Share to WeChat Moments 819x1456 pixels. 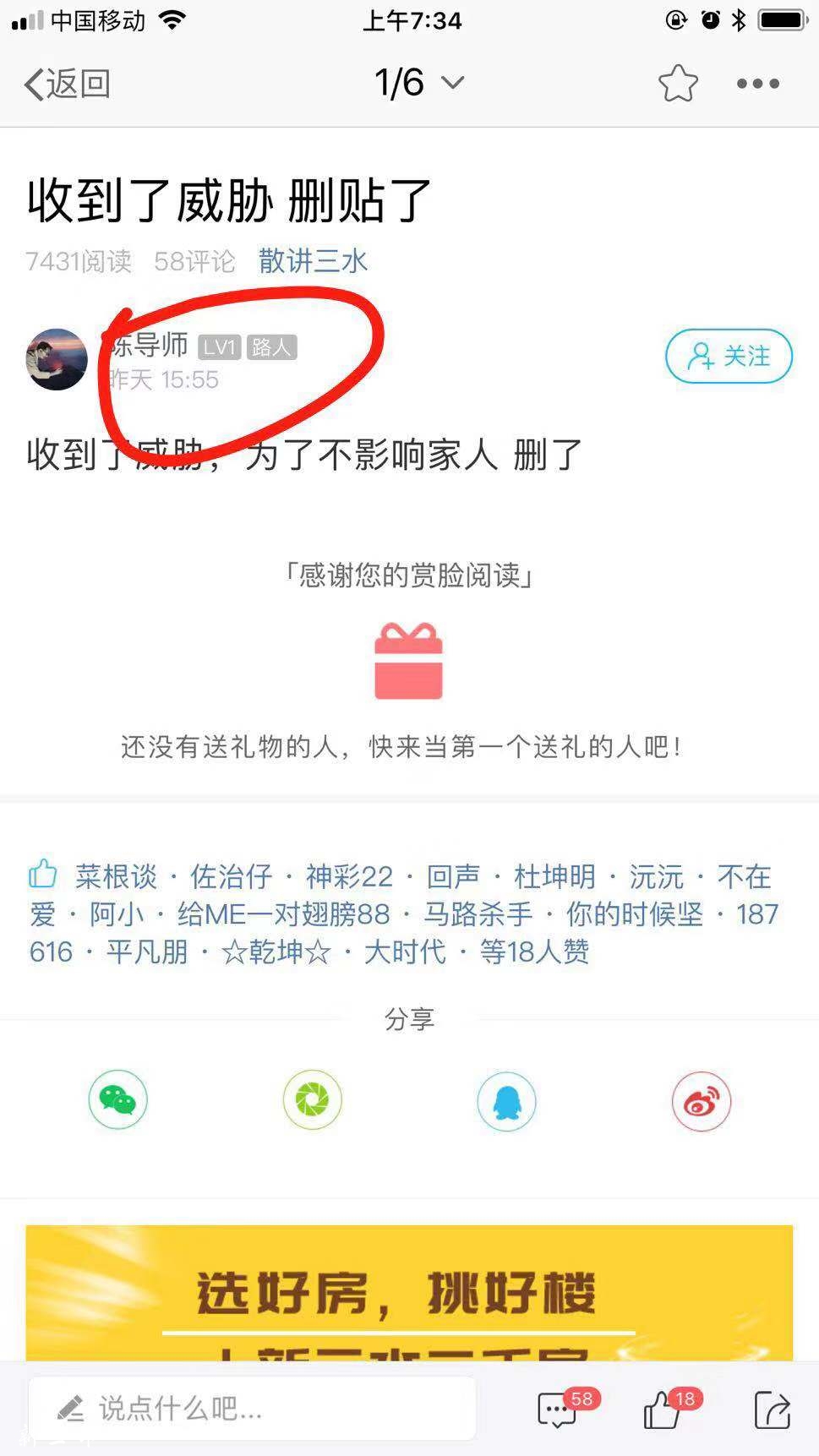tap(313, 1100)
